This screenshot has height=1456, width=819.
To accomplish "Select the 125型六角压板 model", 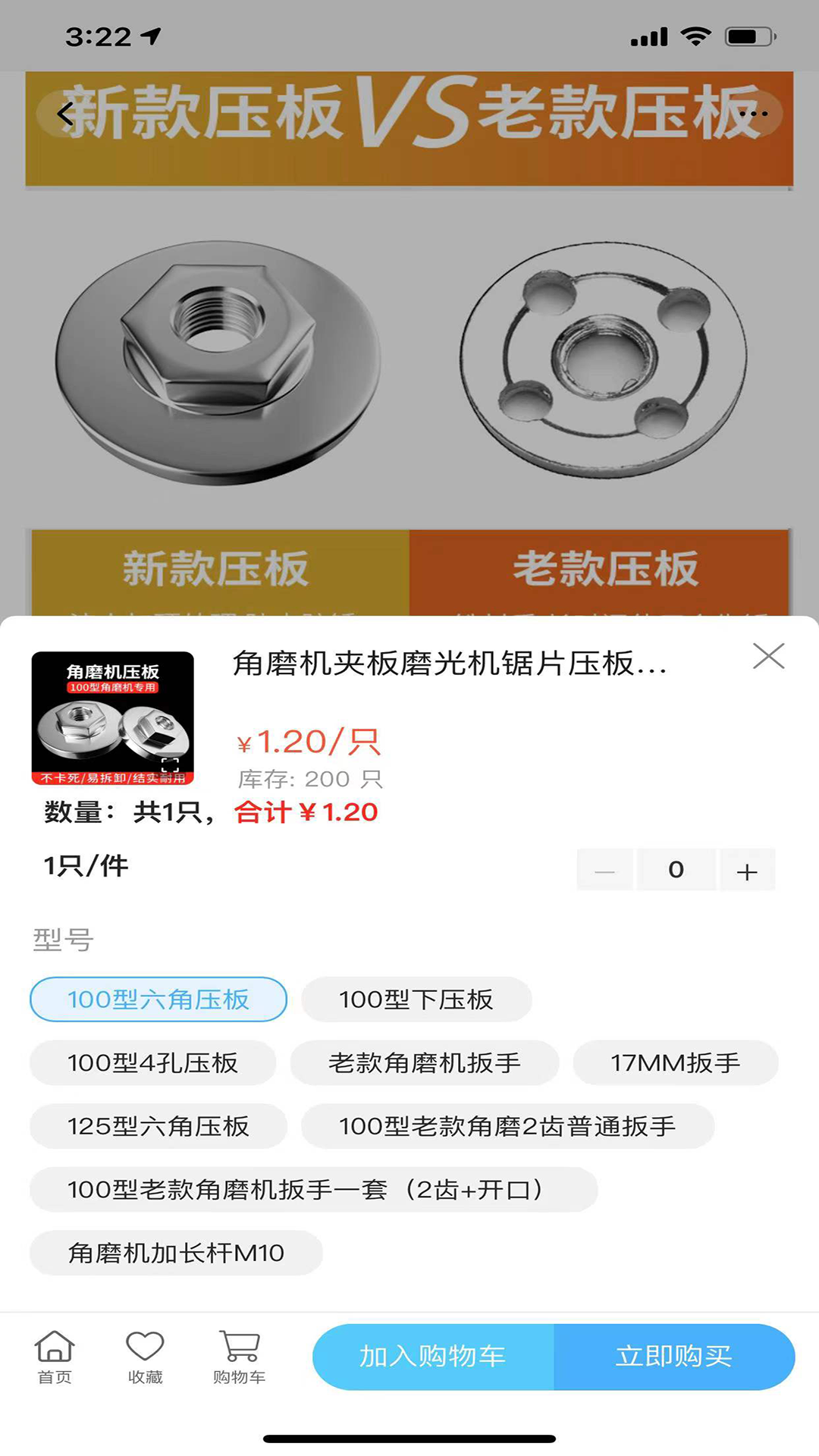I will (158, 1126).
